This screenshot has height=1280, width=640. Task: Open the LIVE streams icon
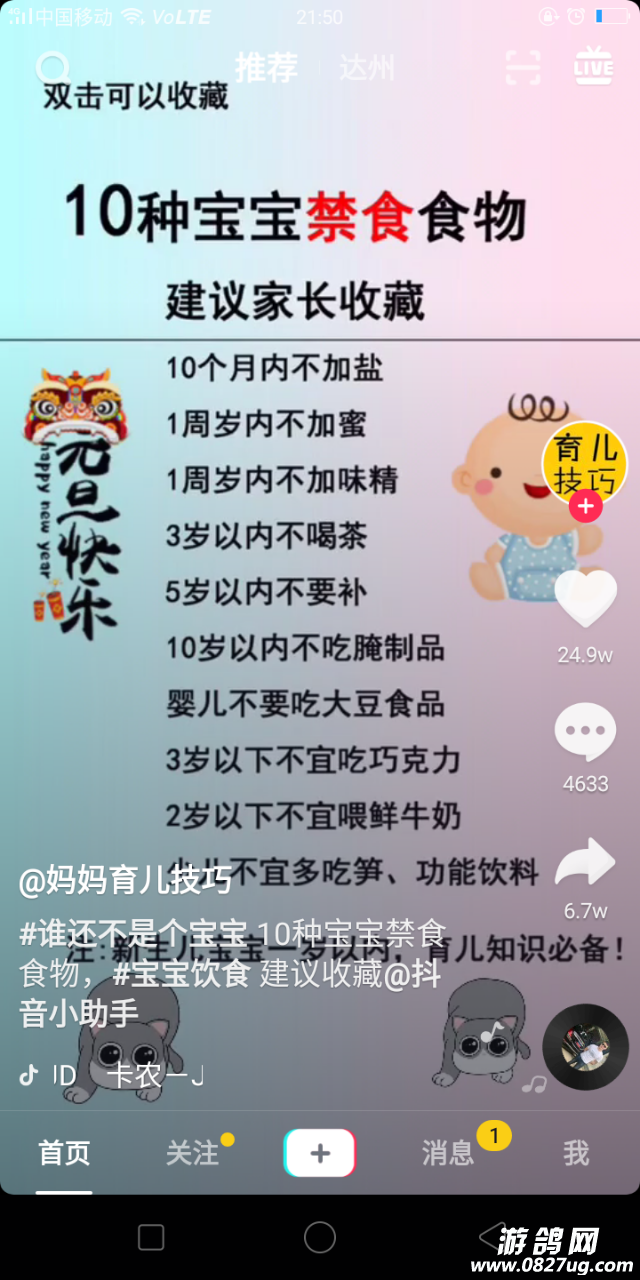594,66
